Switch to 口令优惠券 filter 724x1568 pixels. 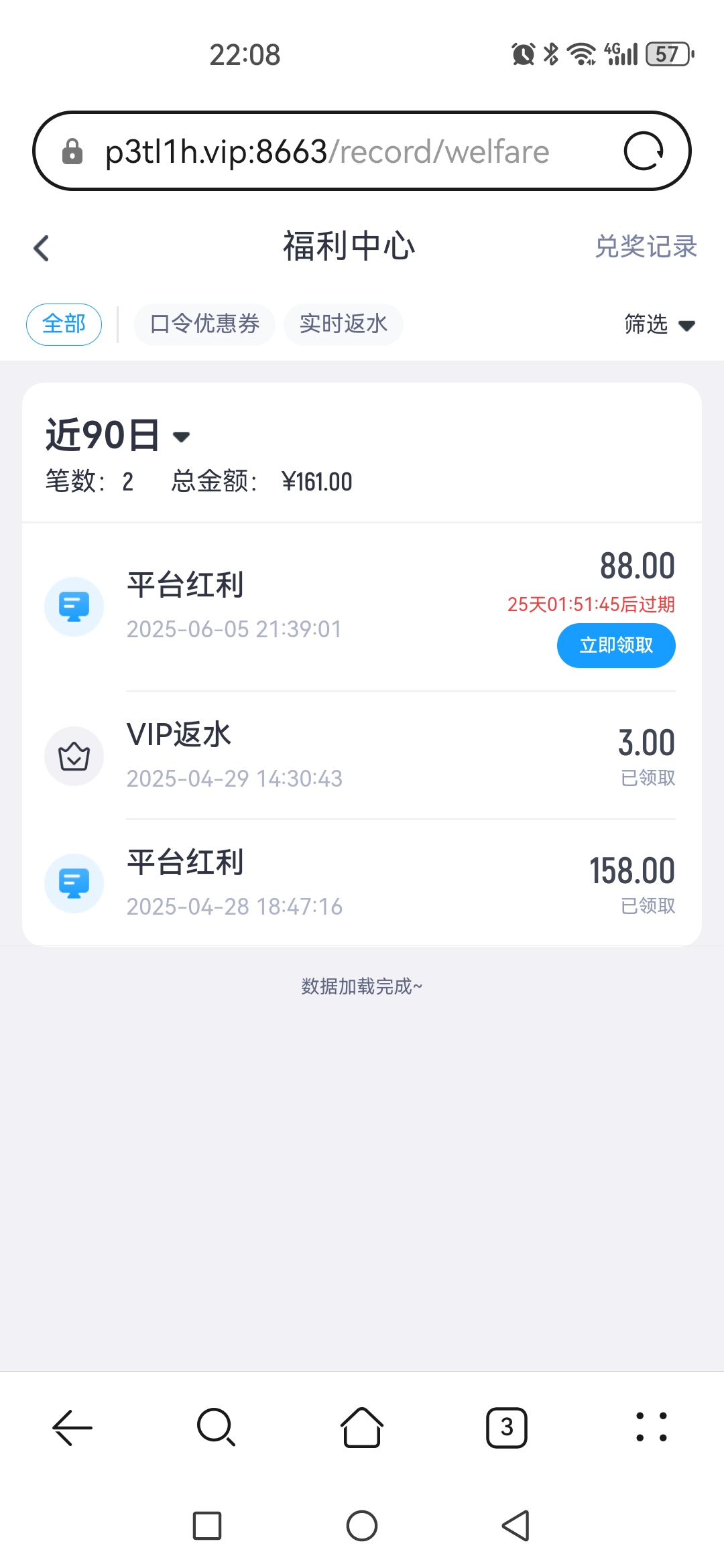(x=204, y=324)
